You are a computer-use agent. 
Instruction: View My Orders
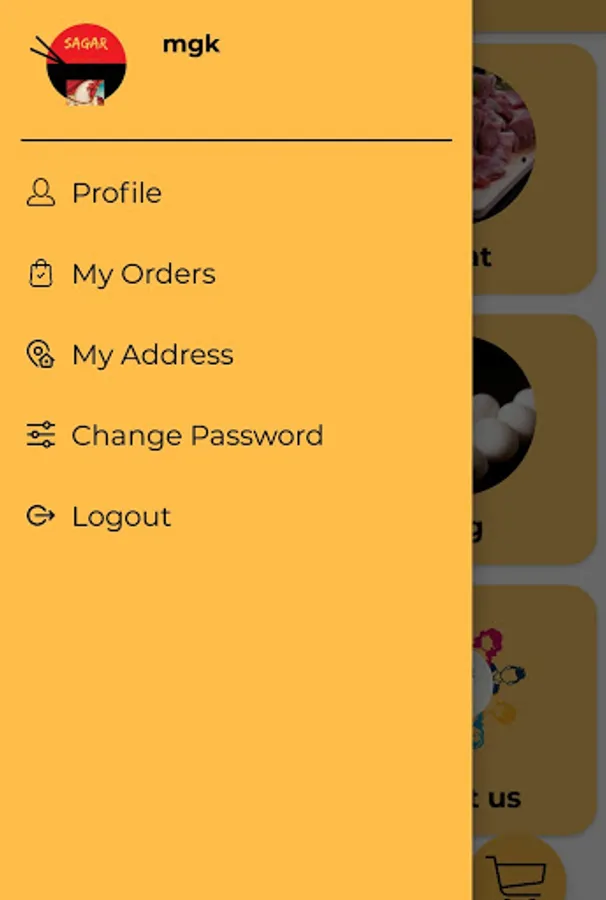coord(143,274)
